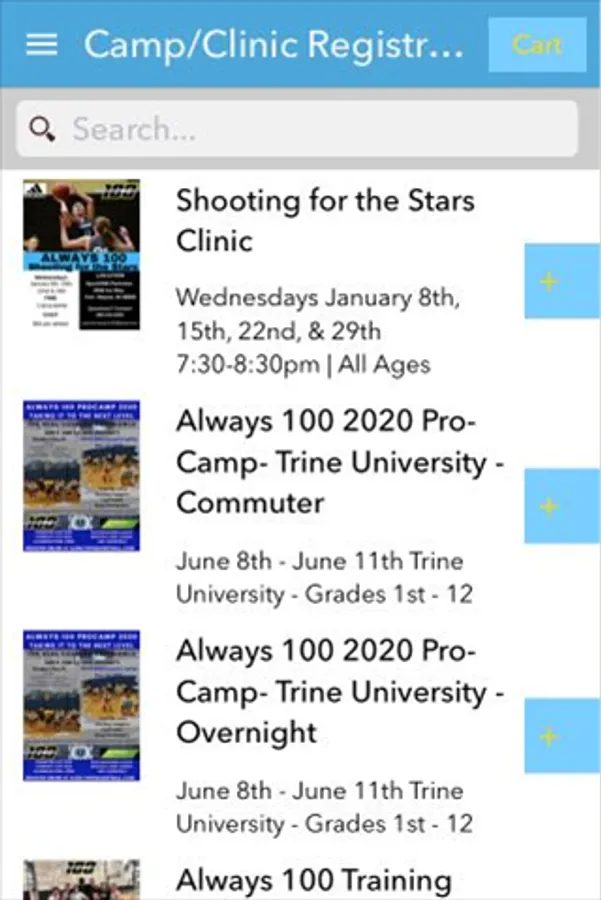Add Shooting for the Stars Clinic to cart
Screen dimensions: 601x900
point(549,282)
